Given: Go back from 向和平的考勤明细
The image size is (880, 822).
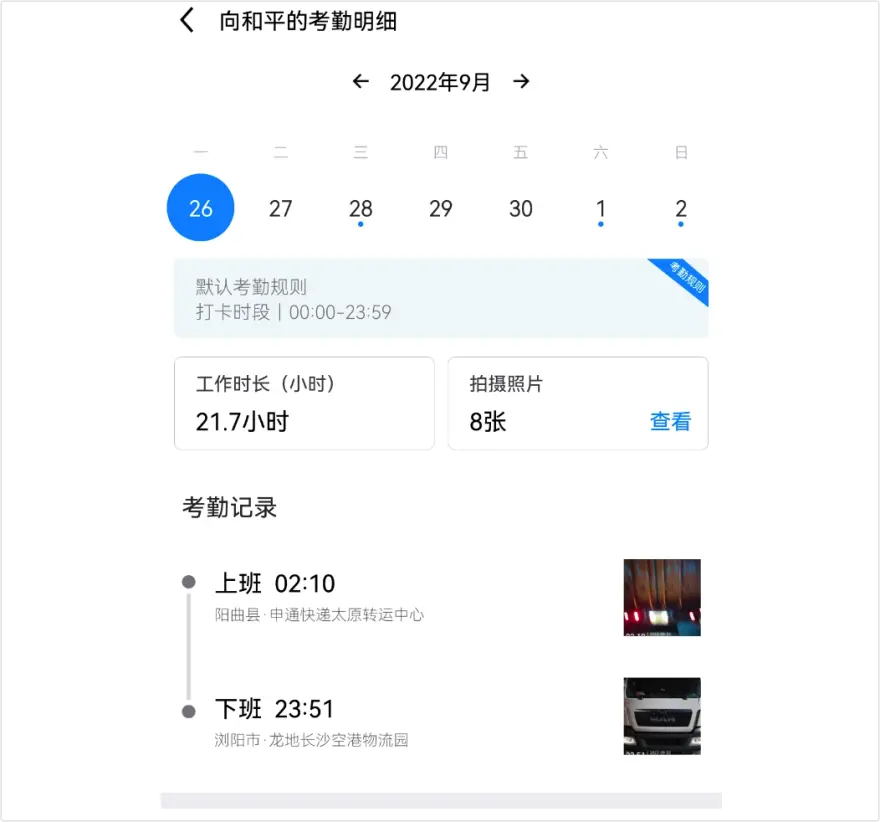Looking at the screenshot, I should coord(187,21).
